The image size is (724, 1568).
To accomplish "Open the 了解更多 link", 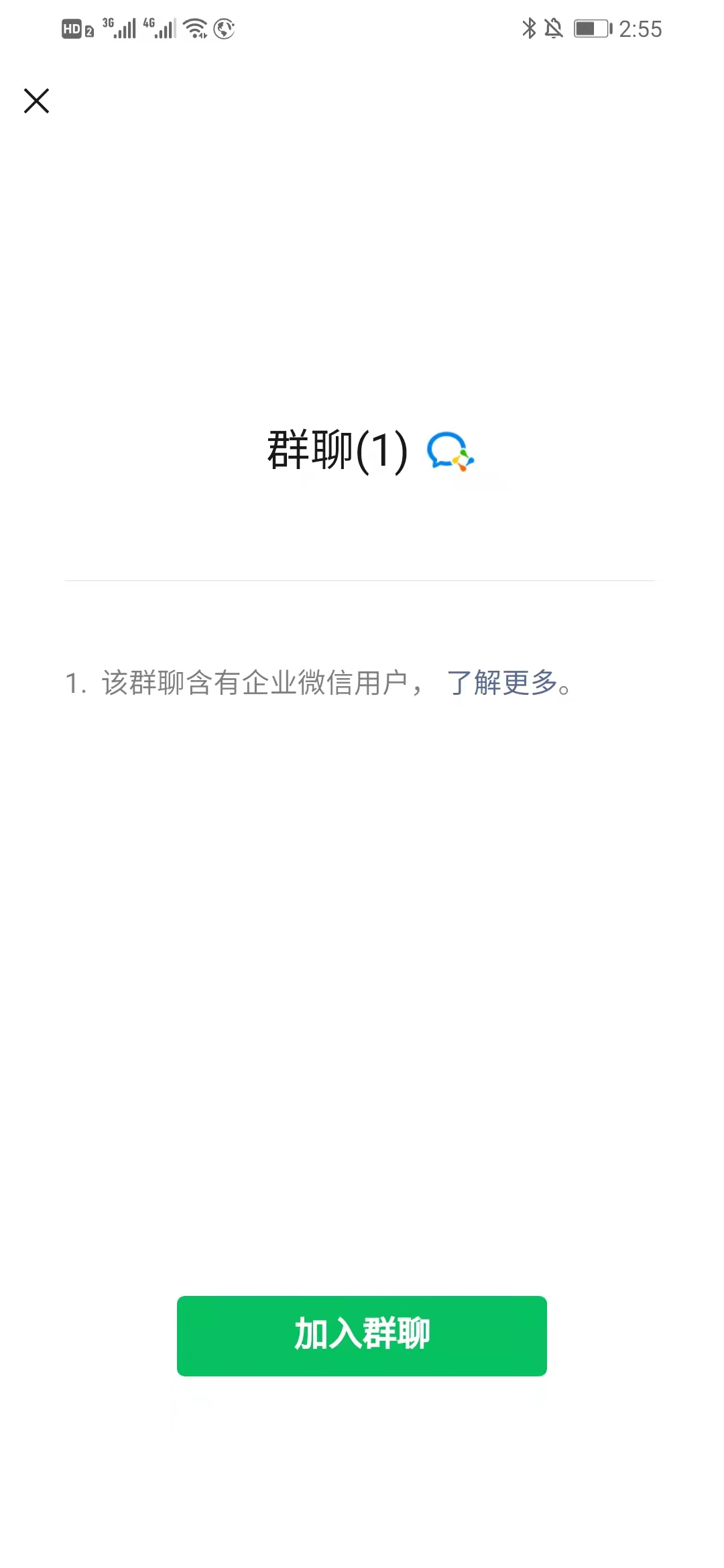I will [x=502, y=683].
